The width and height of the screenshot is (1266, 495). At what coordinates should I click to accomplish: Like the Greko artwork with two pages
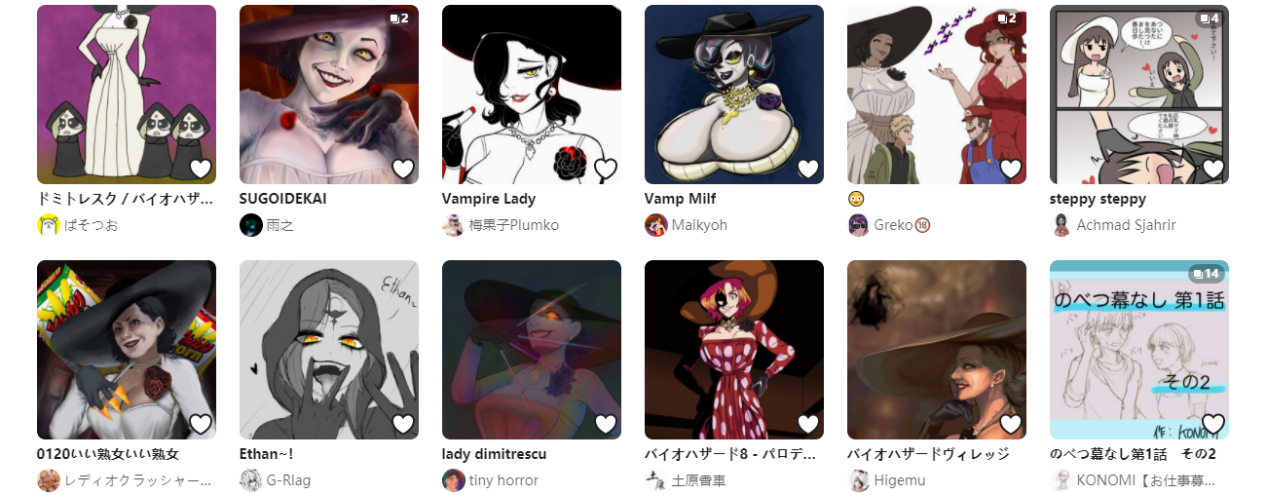coord(1011,169)
